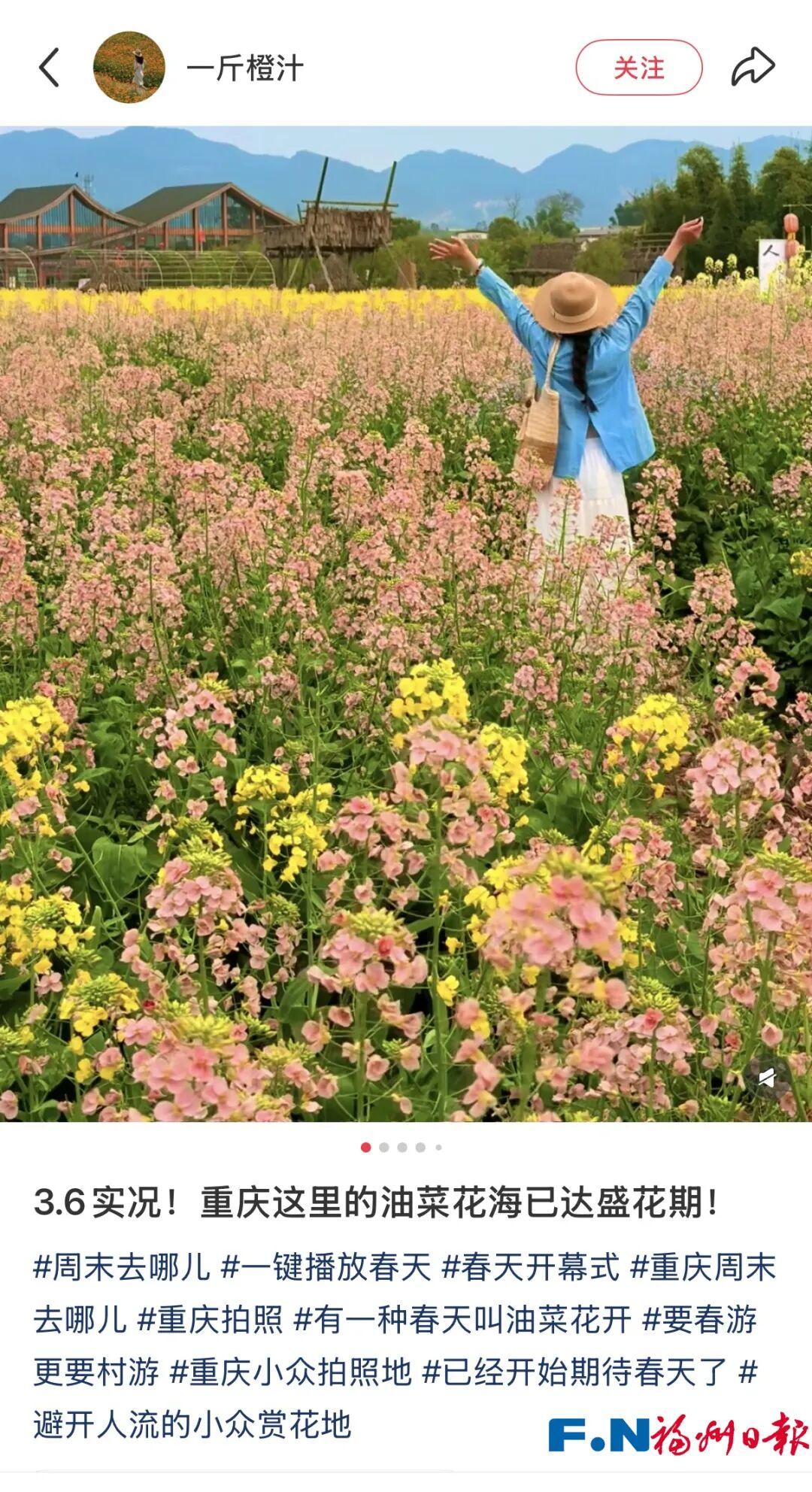Image resolution: width=812 pixels, height=1492 pixels.
Task: Open hashtag #重庆小众拍照地
Action: 290,1372
